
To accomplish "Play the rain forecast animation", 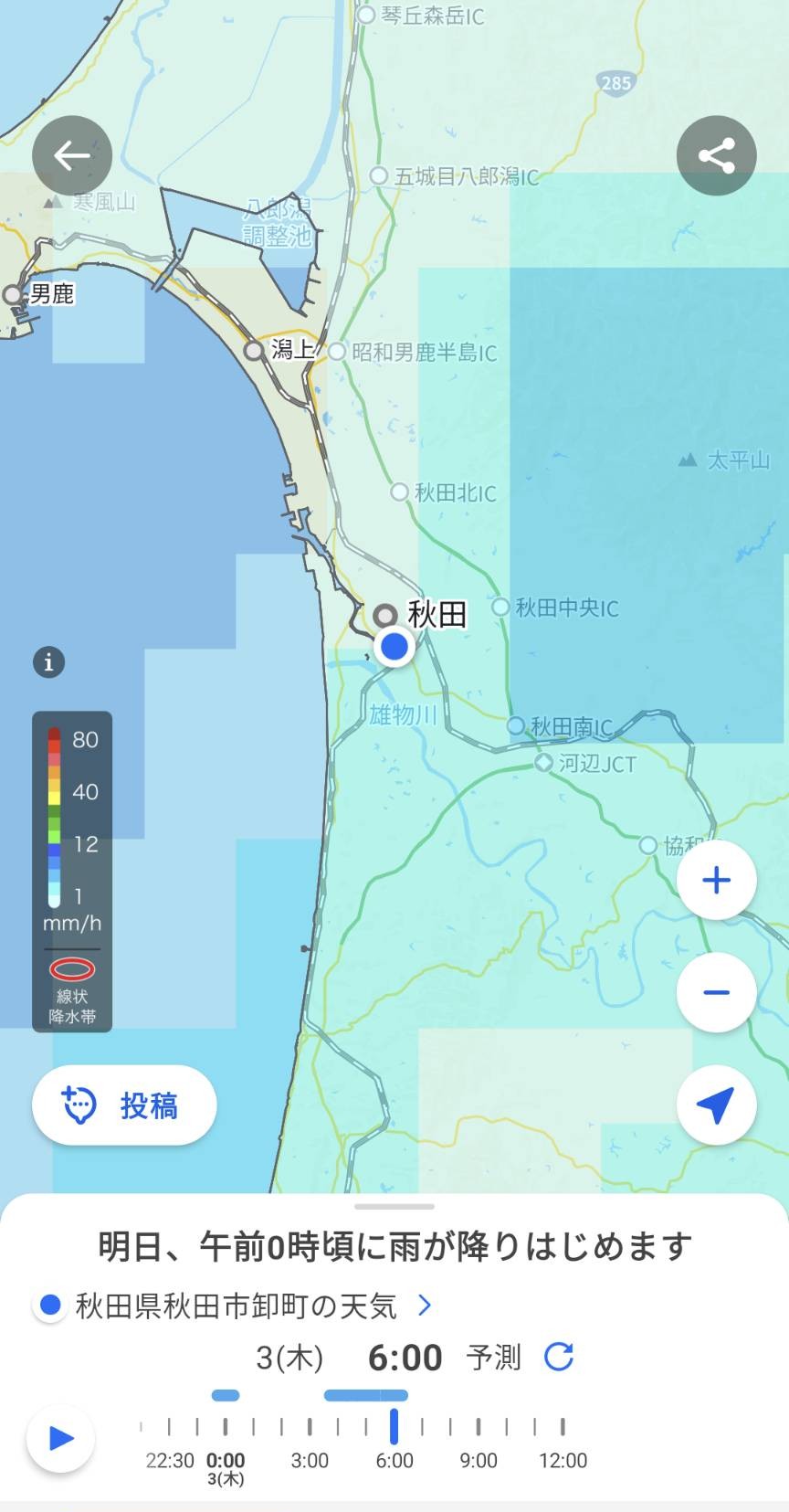I will (60, 1438).
